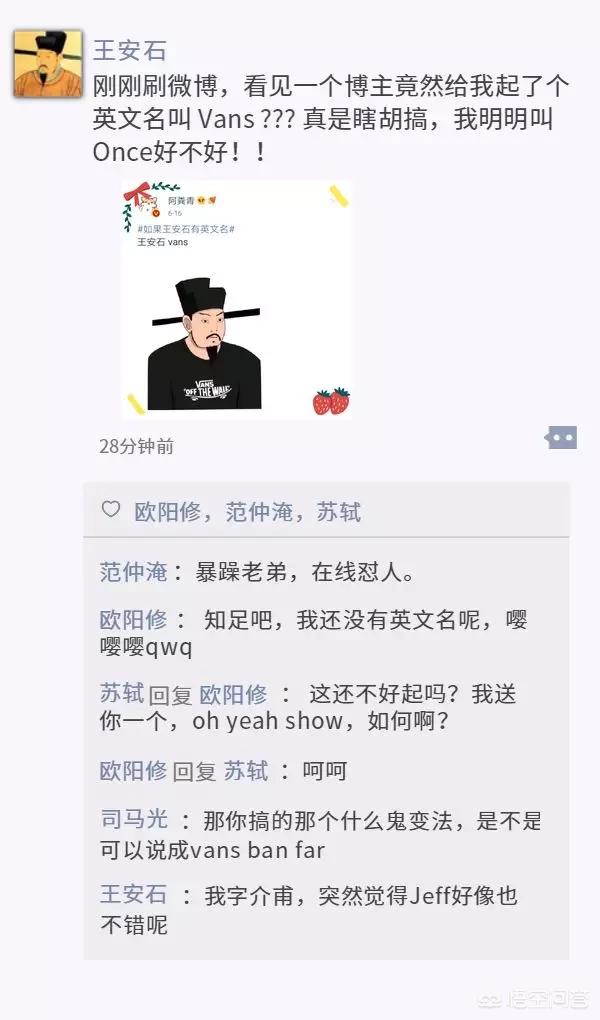Open 苏轼 in the likes list

coord(339,512)
